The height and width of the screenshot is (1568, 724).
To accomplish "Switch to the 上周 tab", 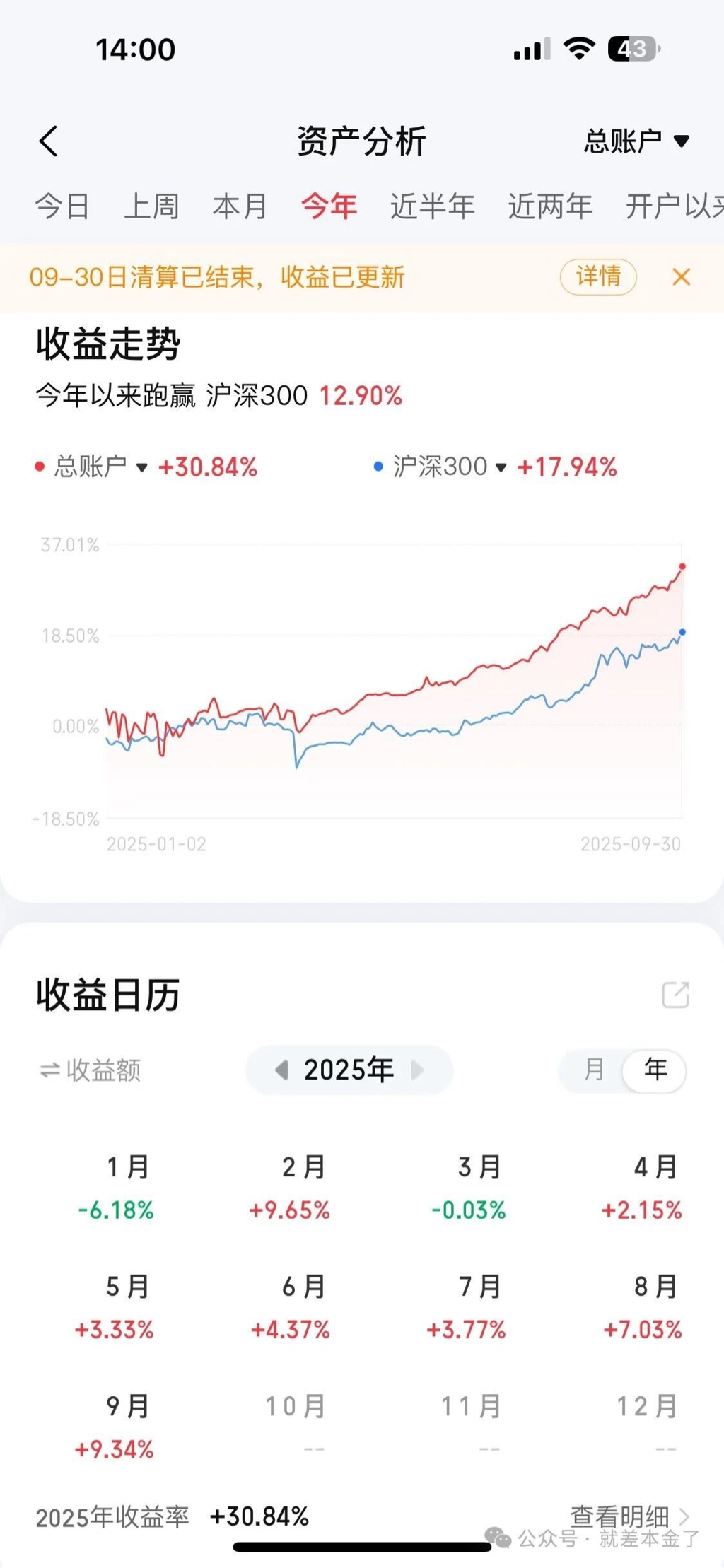I will pyautogui.click(x=151, y=206).
